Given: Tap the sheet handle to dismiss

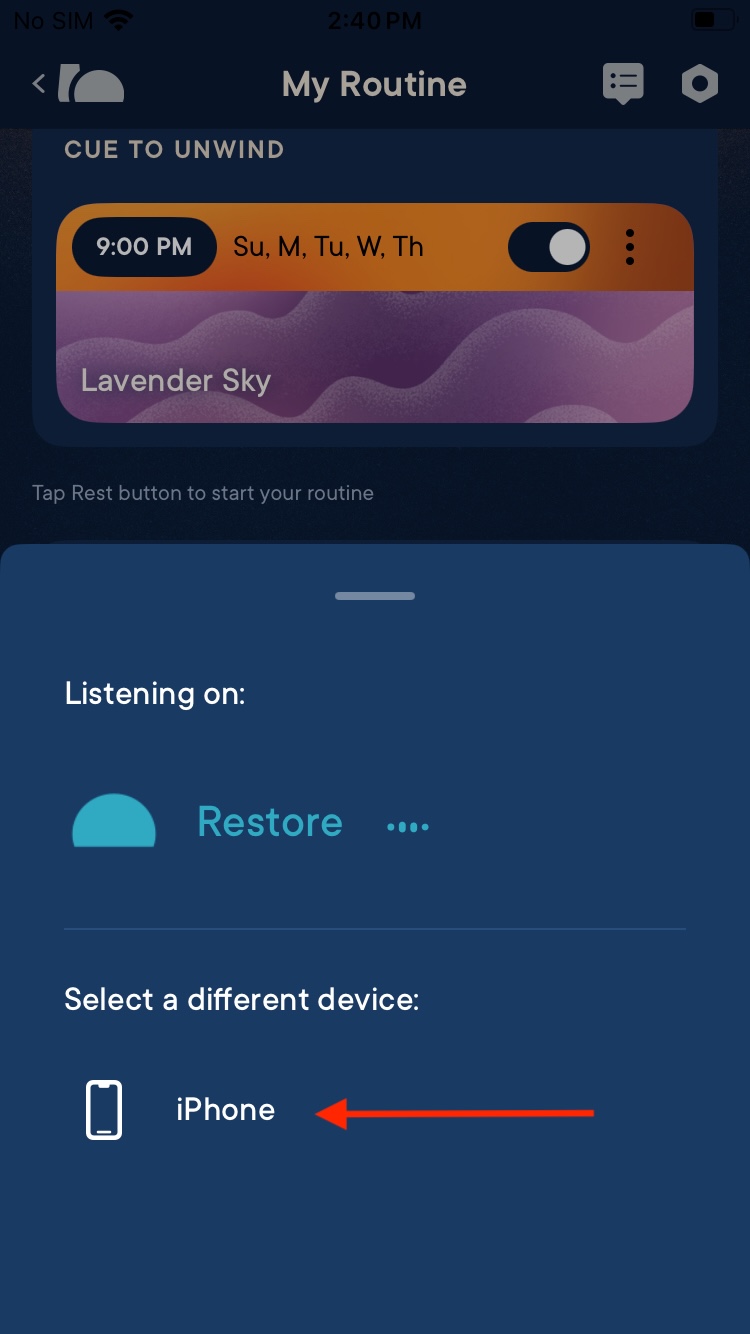Looking at the screenshot, I should coord(375,596).
